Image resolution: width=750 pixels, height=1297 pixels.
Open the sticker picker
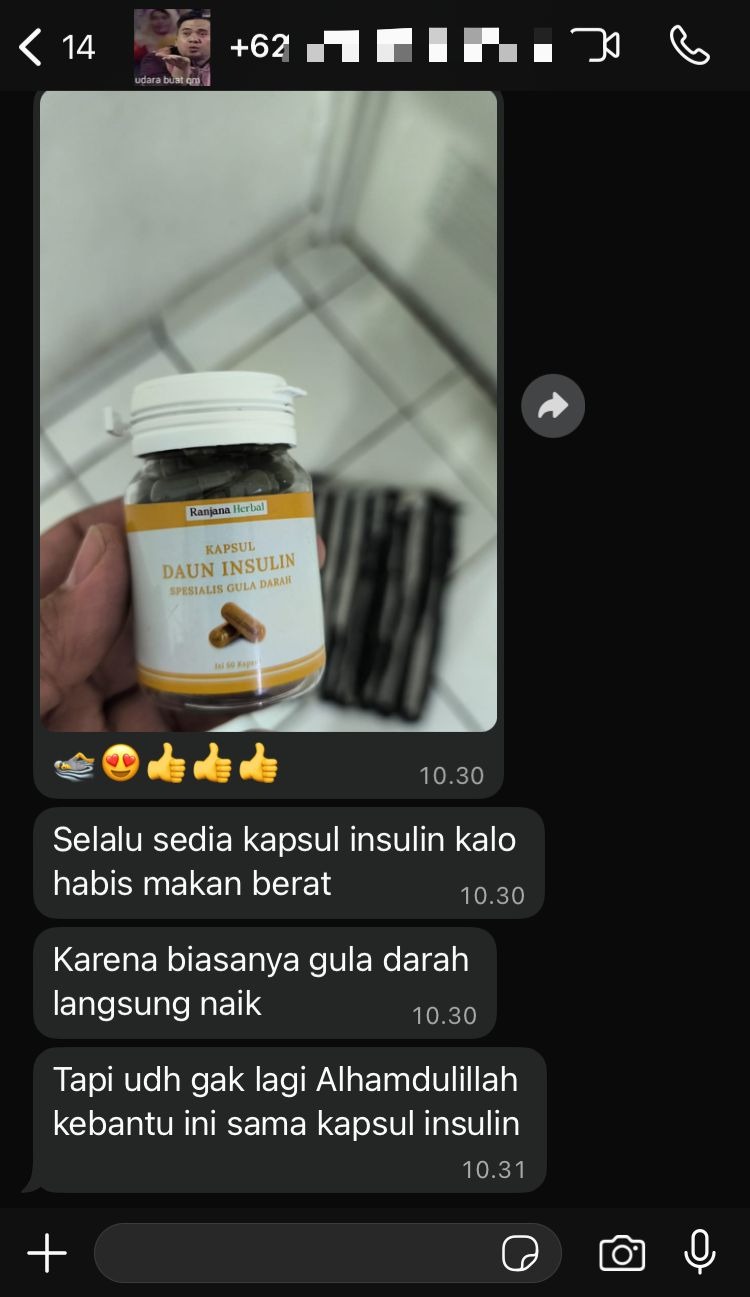pyautogui.click(x=520, y=1253)
